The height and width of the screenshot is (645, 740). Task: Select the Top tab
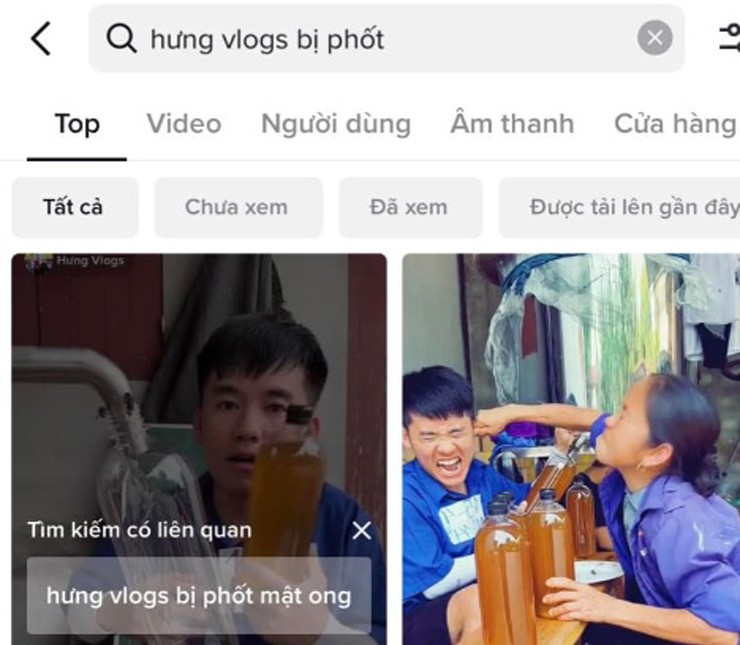tap(77, 124)
